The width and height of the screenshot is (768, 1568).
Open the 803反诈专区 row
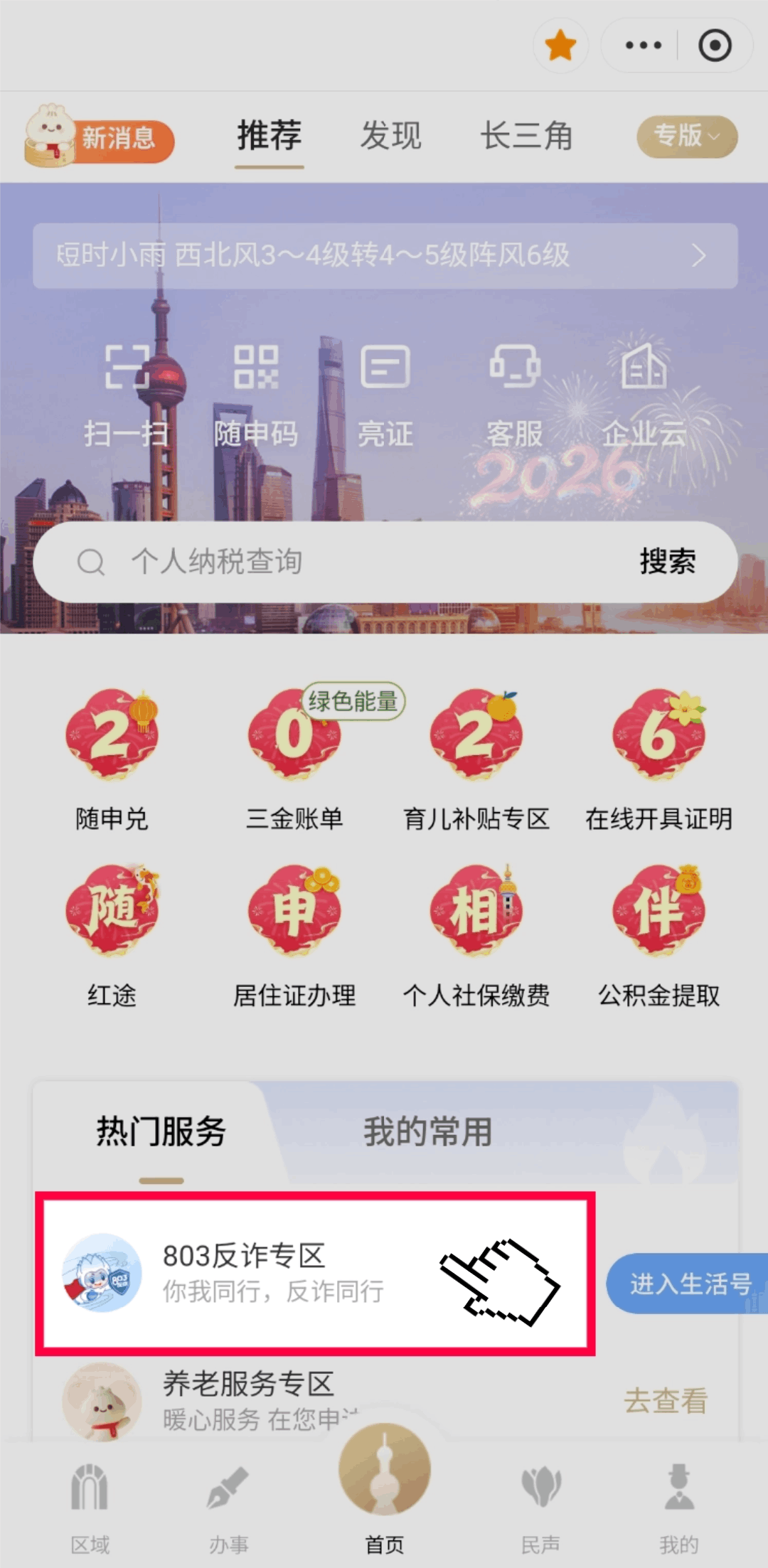click(x=315, y=1273)
